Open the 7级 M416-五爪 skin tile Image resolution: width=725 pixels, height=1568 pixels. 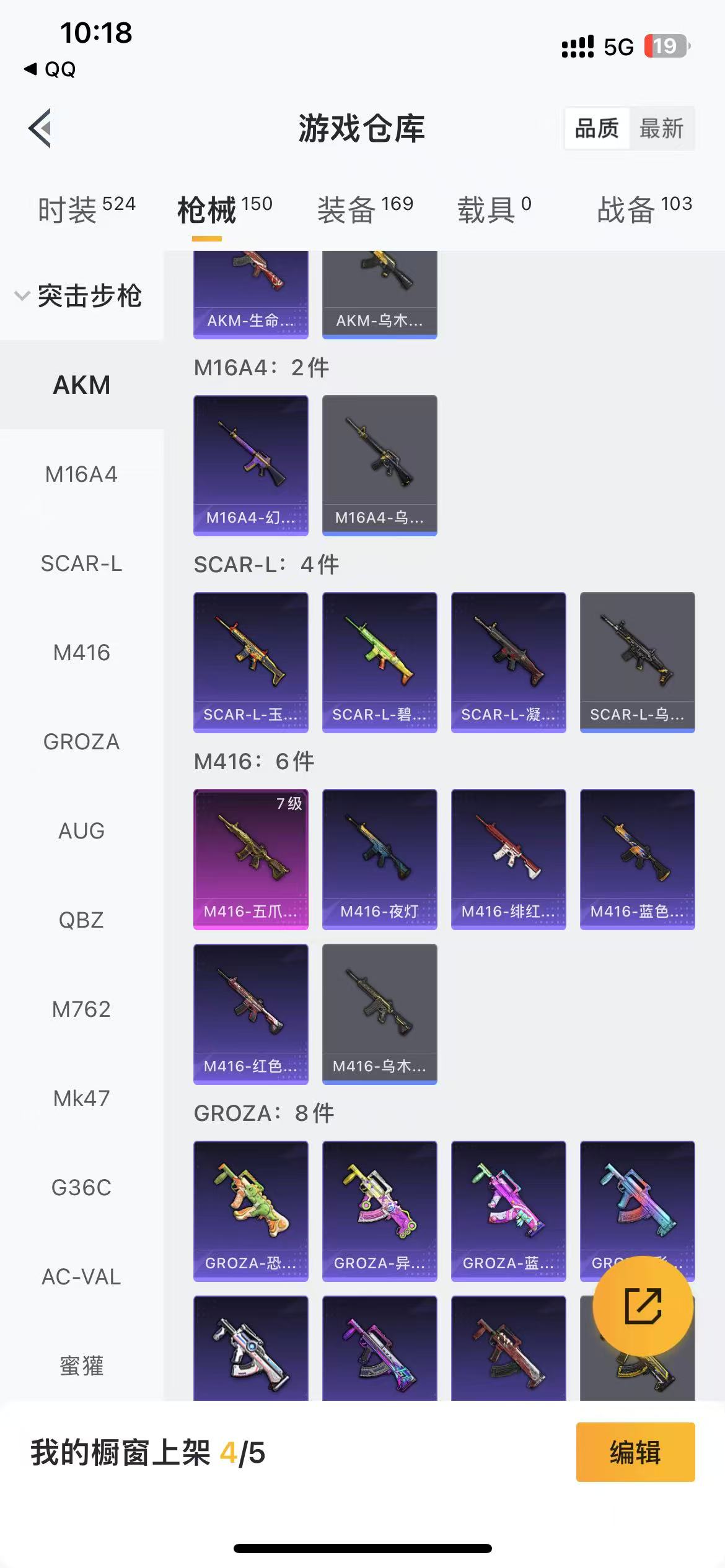[250, 859]
